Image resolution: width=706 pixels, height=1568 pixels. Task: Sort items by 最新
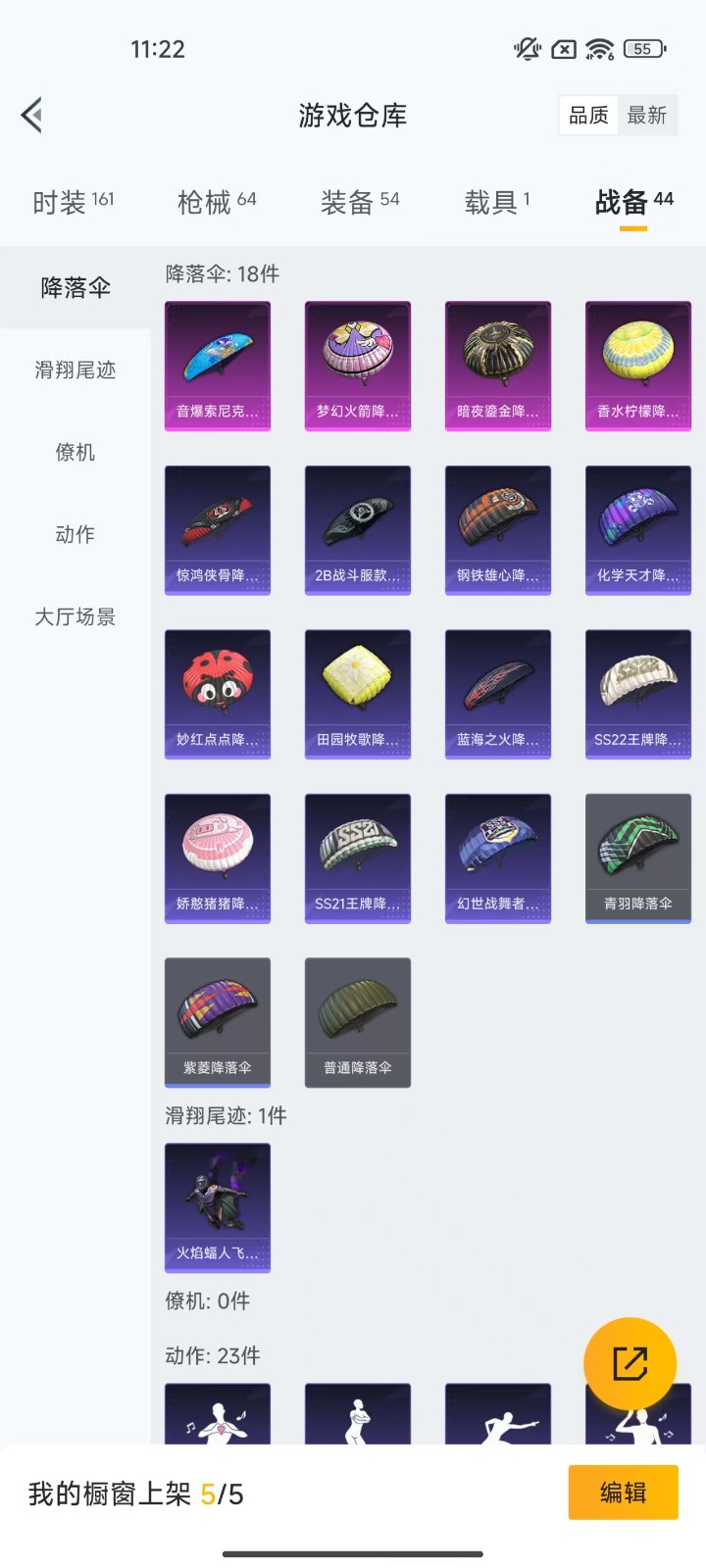(x=647, y=116)
